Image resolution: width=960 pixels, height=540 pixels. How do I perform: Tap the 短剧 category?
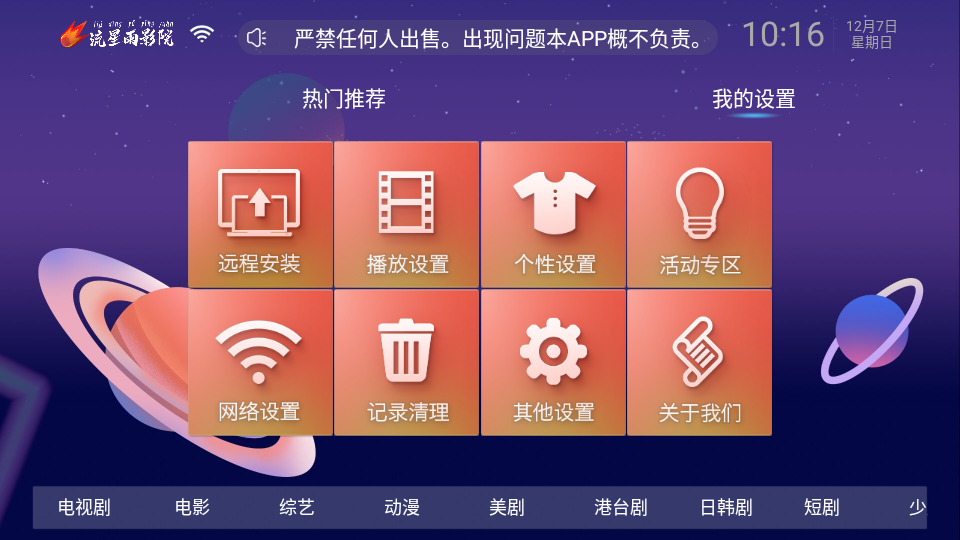click(x=821, y=507)
